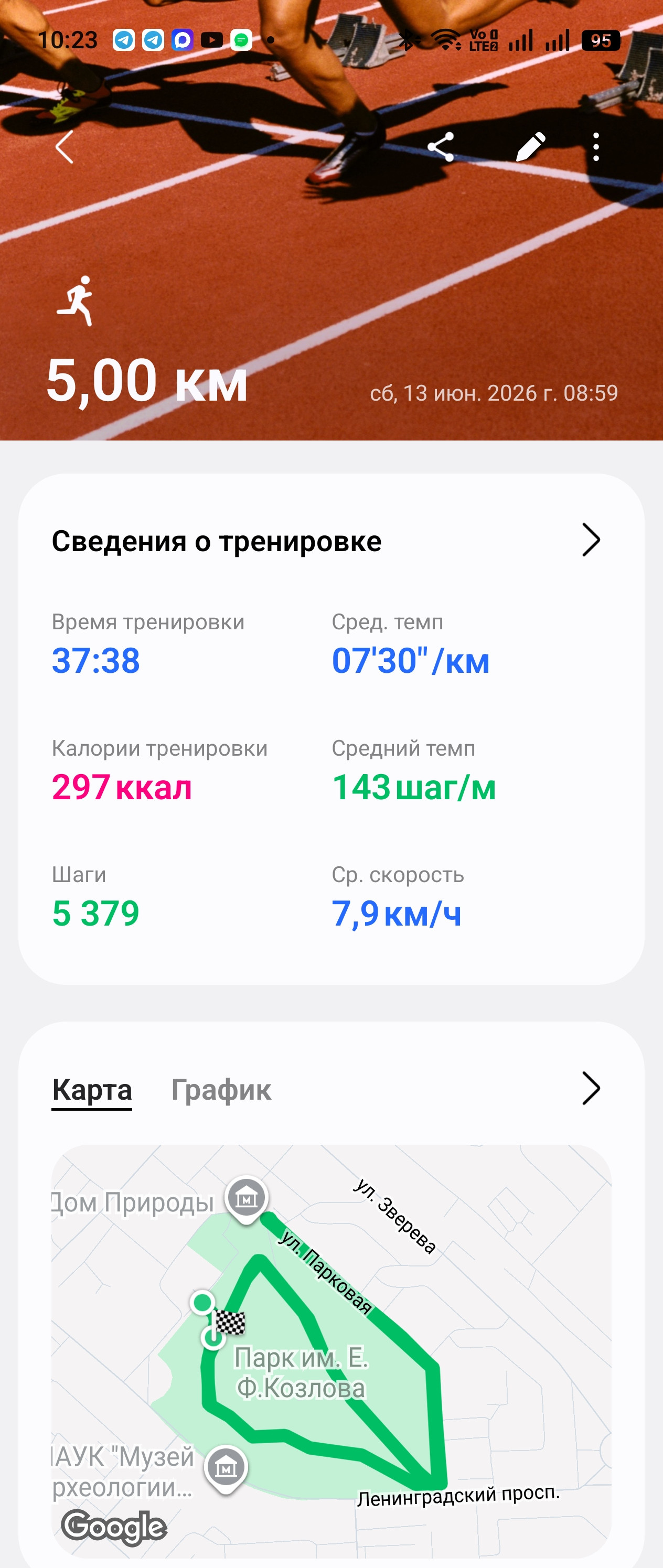Switch to the График tab

point(221,1090)
